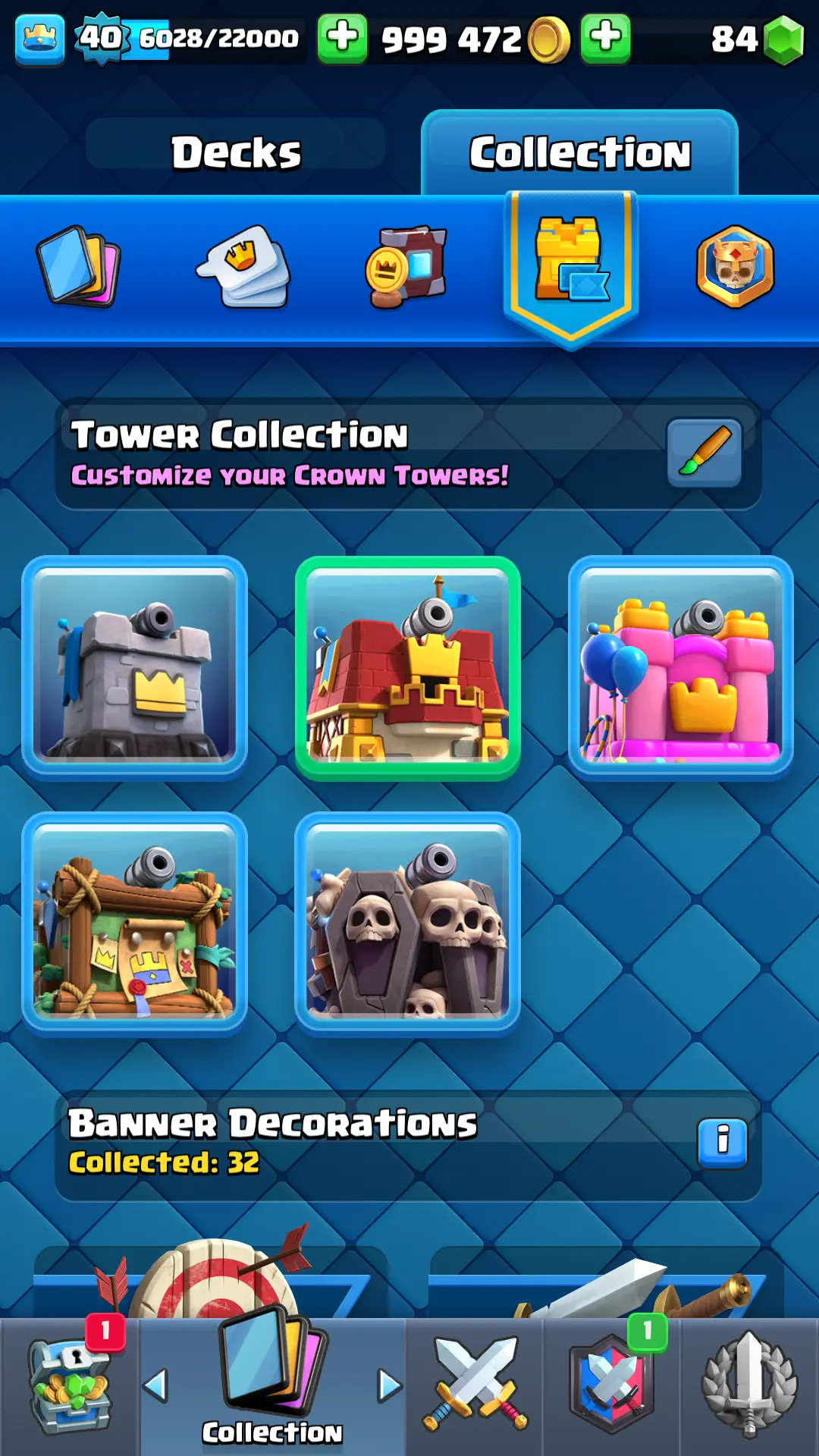This screenshot has width=819, height=1456.
Task: Tap the paintbrush customize towers button
Action: pyautogui.click(x=704, y=452)
